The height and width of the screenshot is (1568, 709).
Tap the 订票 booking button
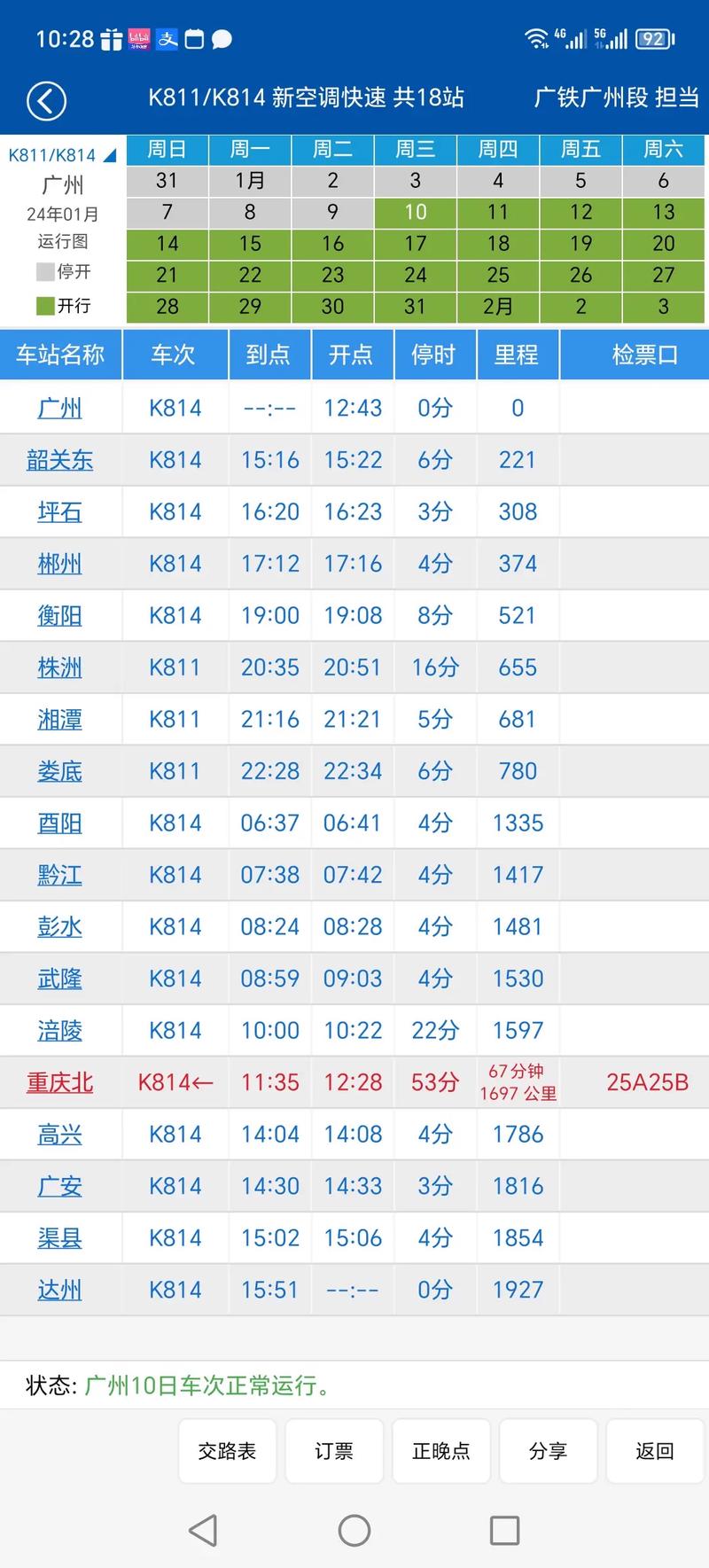pyautogui.click(x=334, y=1451)
